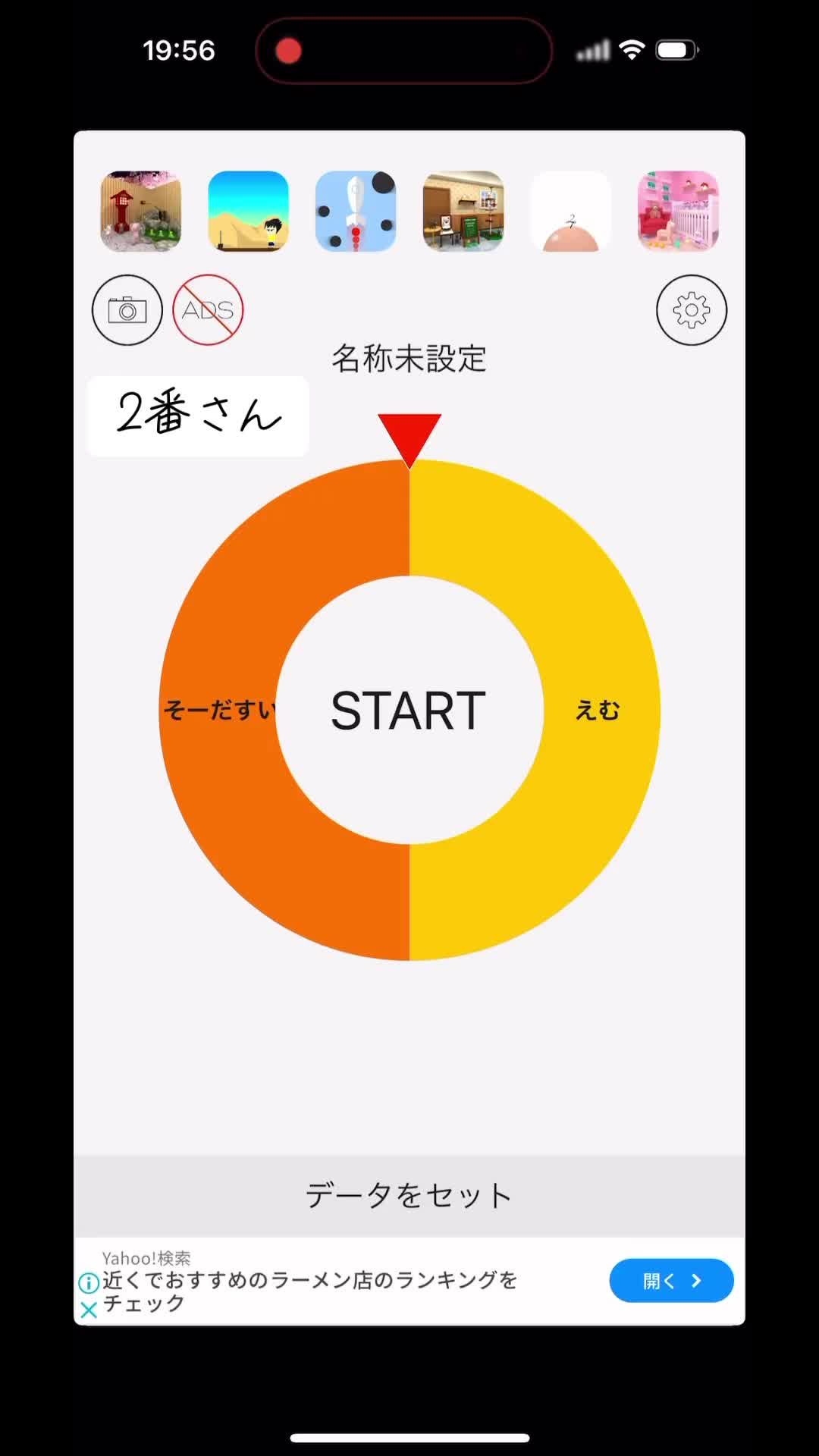Open the shrine garden game icon
The image size is (819, 1456).
[x=141, y=212]
